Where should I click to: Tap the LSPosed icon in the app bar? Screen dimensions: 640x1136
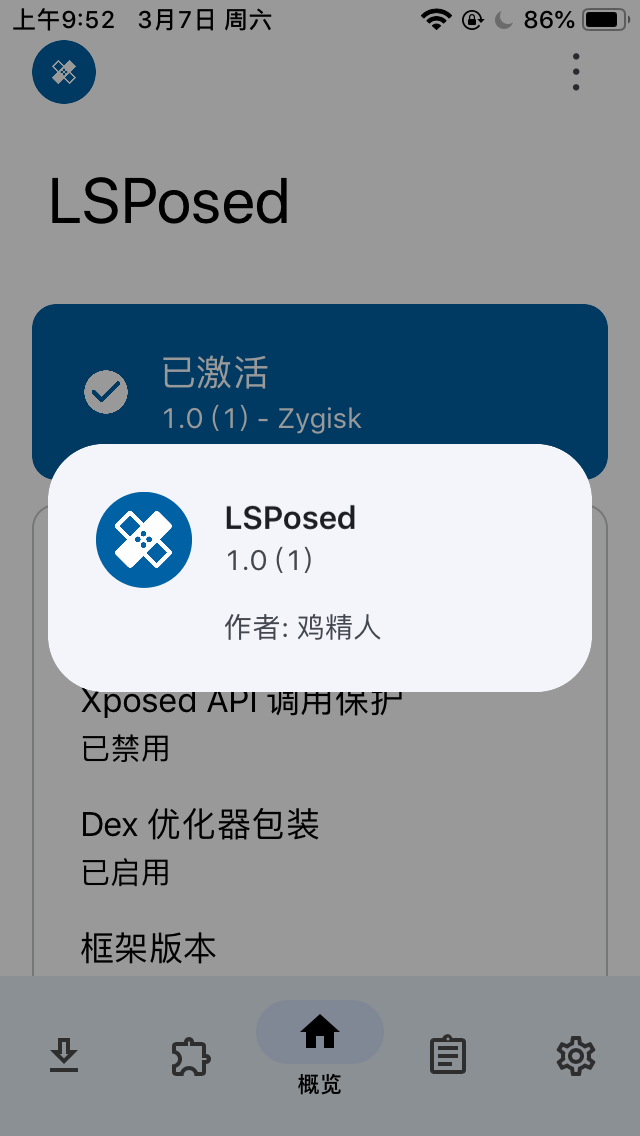[x=64, y=72]
